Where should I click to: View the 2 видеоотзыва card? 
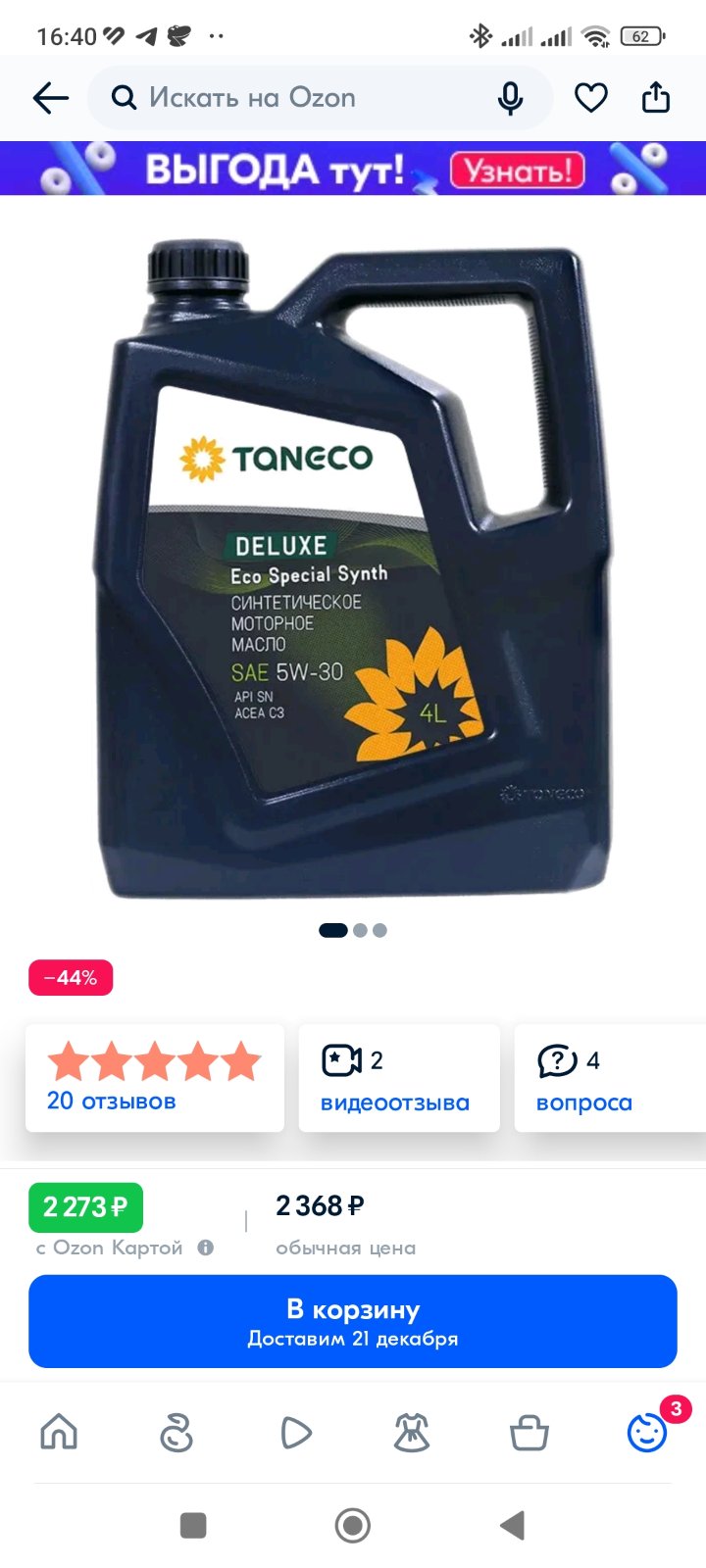tap(399, 1078)
